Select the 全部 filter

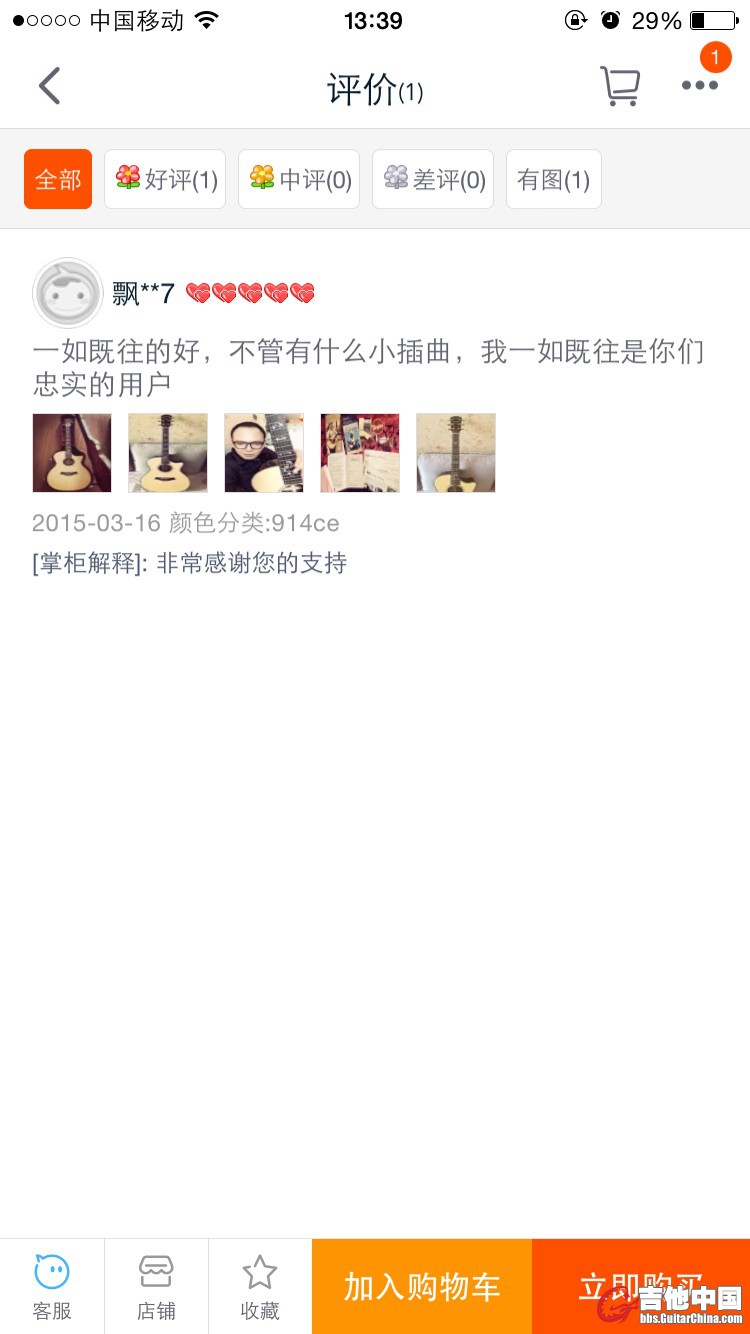pyautogui.click(x=58, y=179)
